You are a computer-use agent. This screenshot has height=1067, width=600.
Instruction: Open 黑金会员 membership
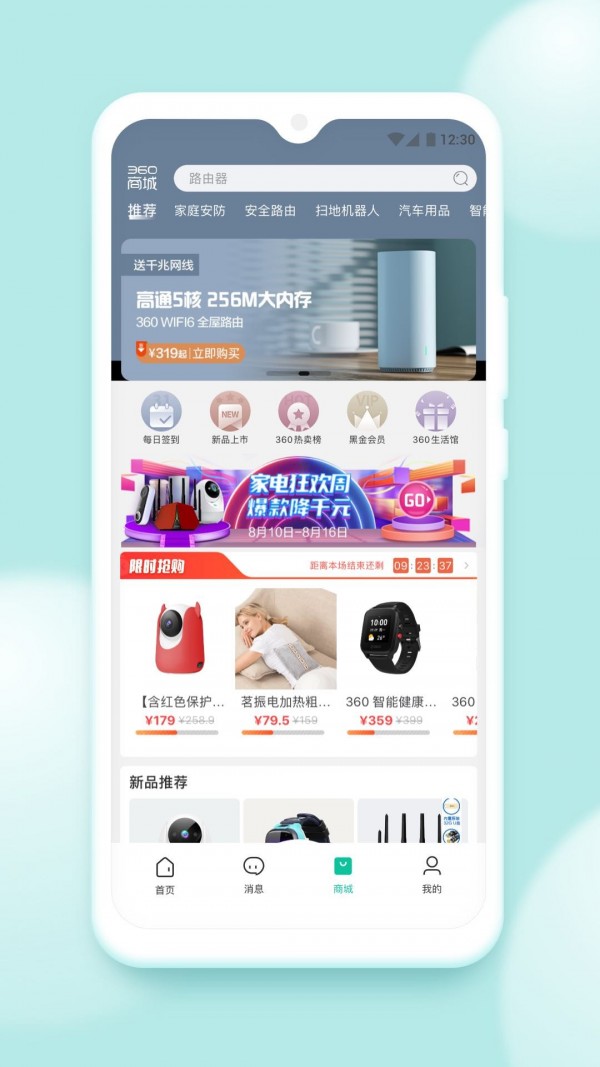click(367, 417)
